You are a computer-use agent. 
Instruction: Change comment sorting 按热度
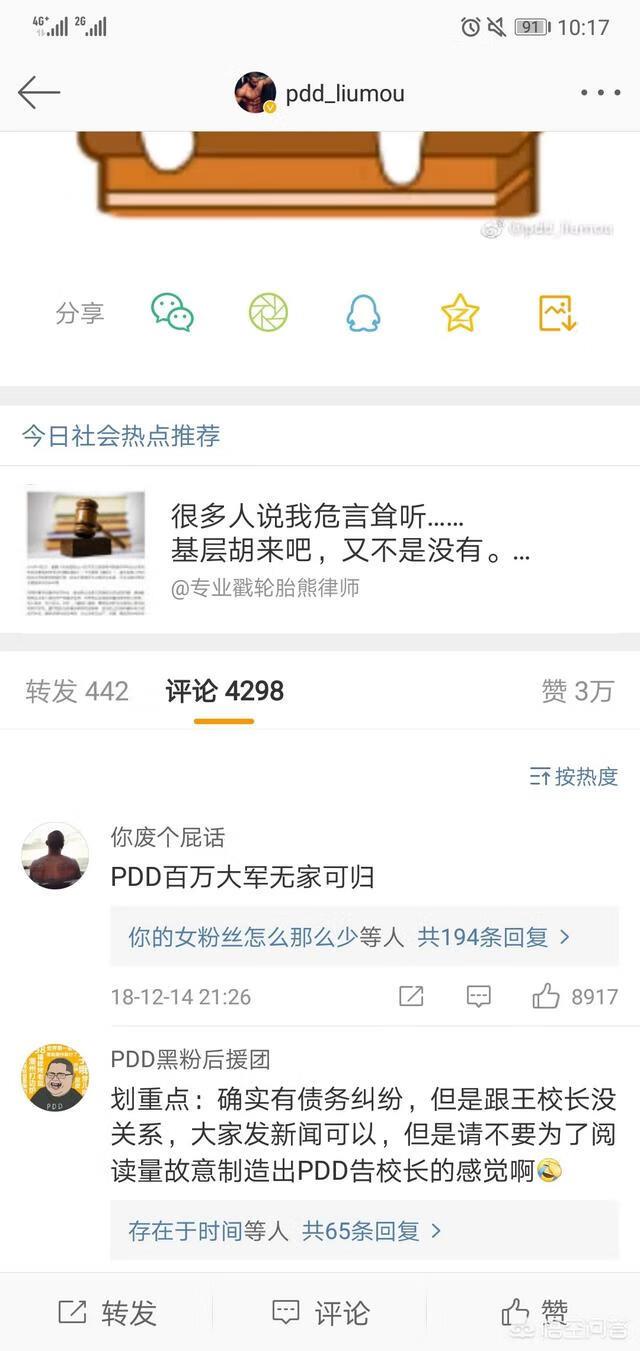[x=574, y=776]
